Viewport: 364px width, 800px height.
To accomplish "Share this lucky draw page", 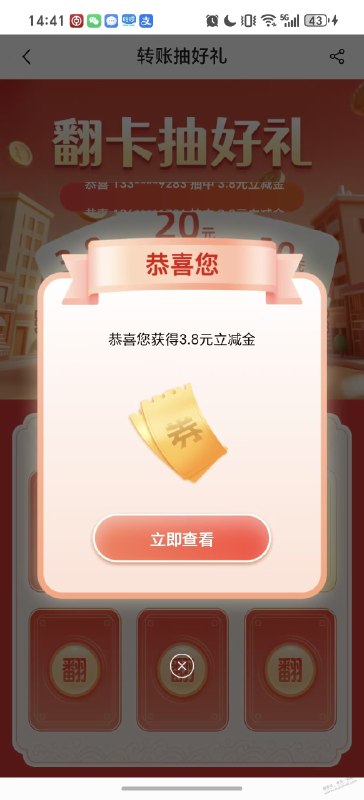I will click(337, 57).
